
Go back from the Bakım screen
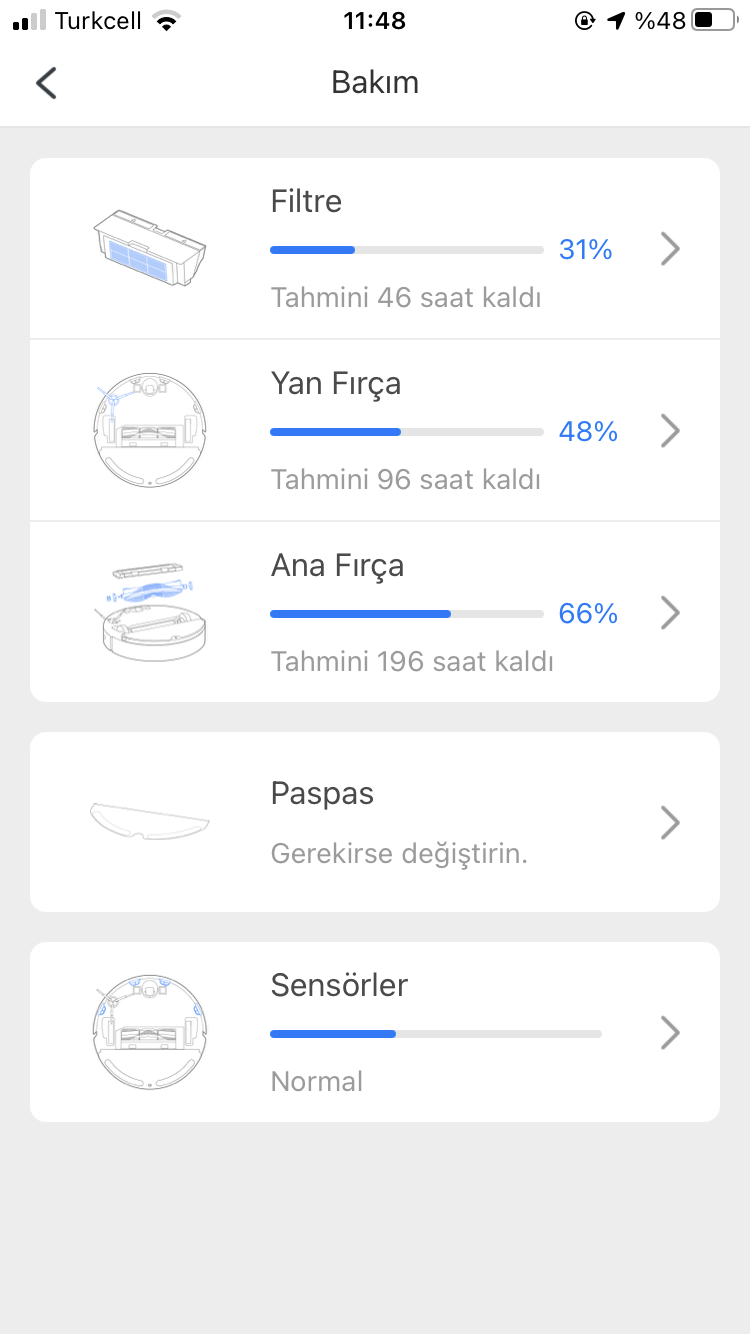(x=46, y=83)
